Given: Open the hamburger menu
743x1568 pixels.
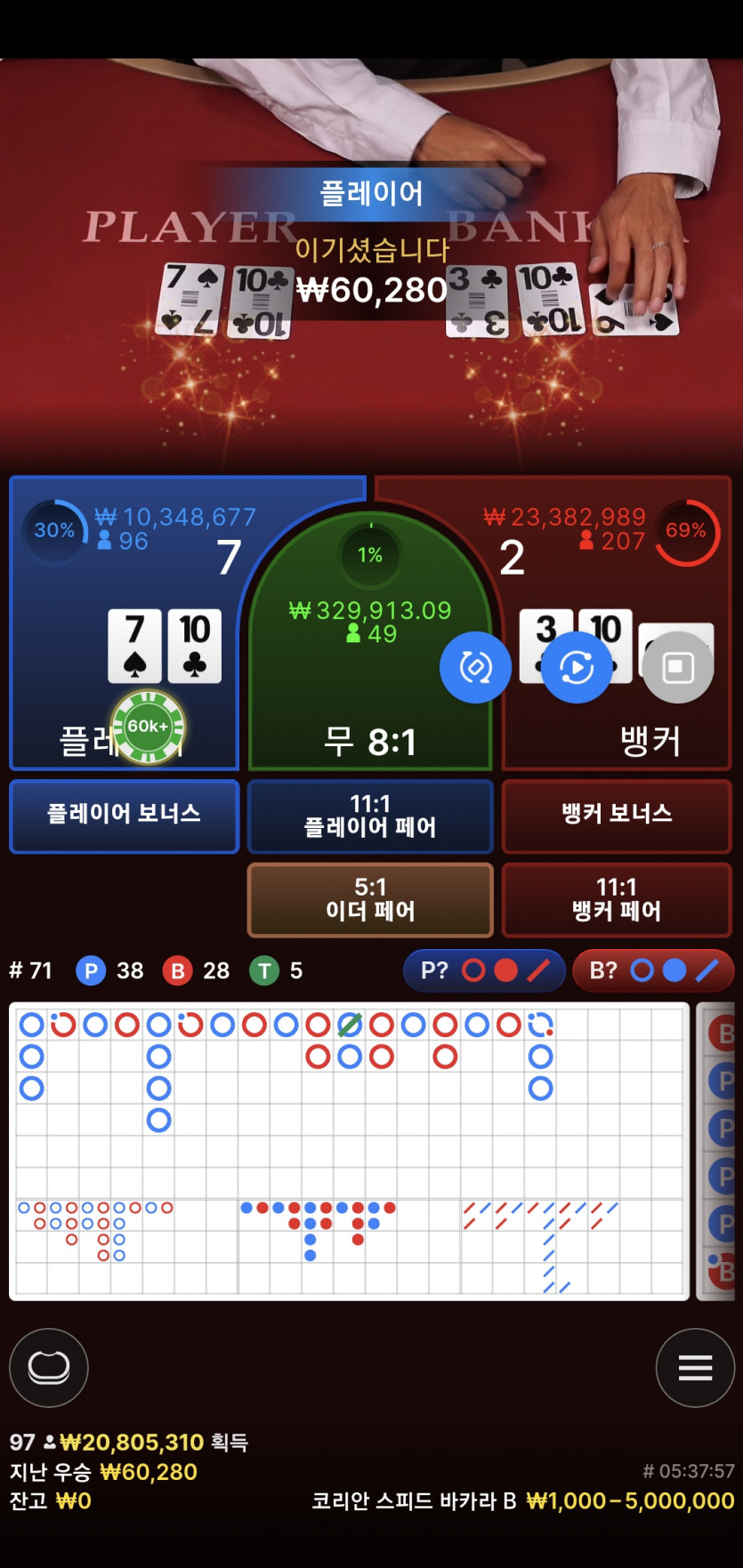Looking at the screenshot, I should [695, 1367].
